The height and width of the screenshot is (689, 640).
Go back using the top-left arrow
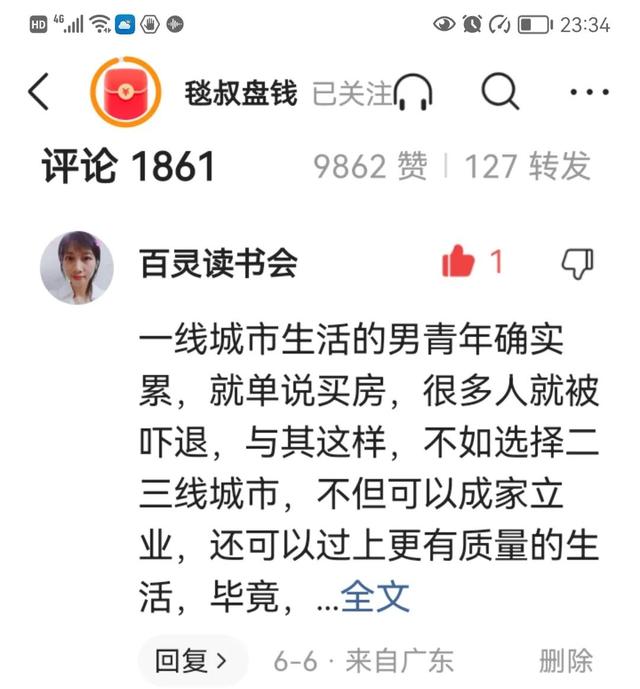click(39, 92)
